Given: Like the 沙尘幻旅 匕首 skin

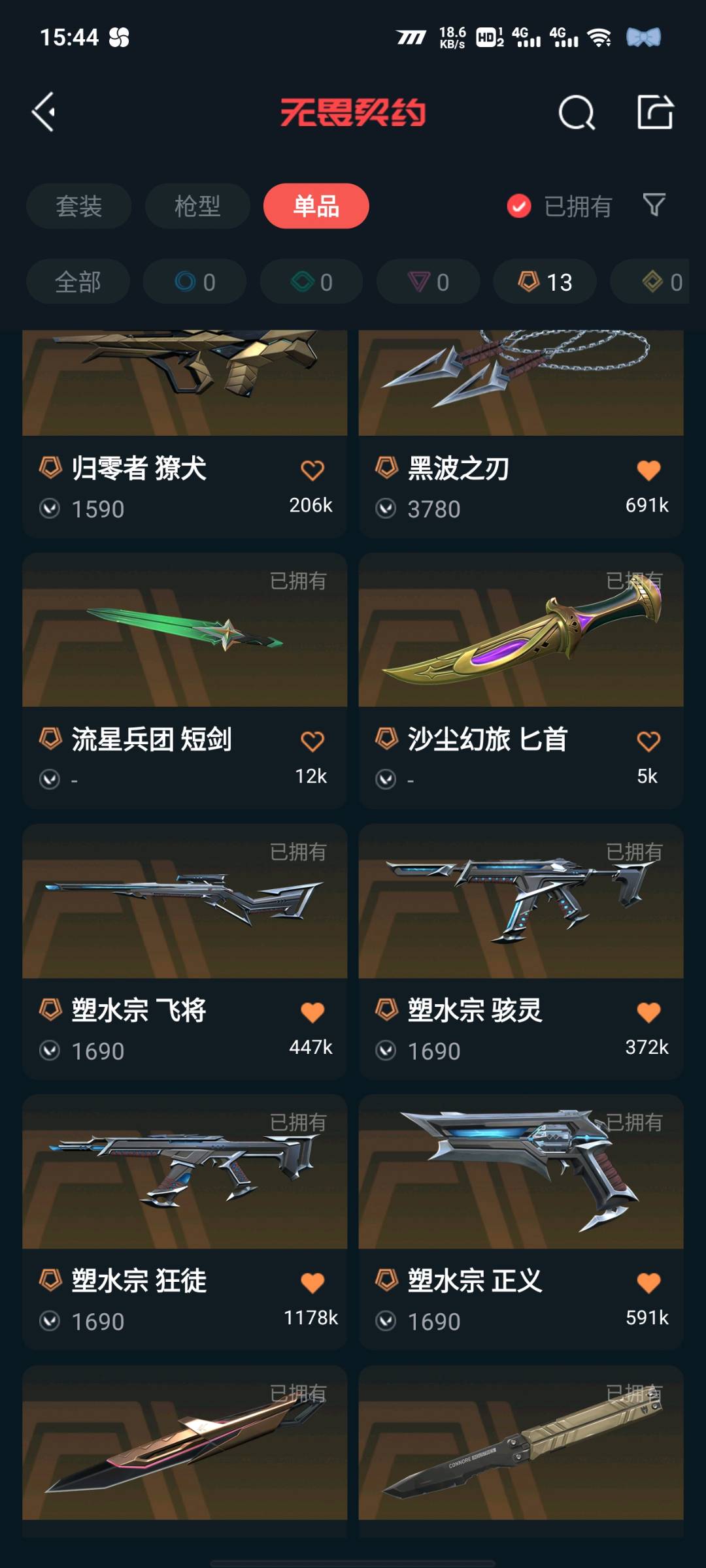Looking at the screenshot, I should 648,742.
